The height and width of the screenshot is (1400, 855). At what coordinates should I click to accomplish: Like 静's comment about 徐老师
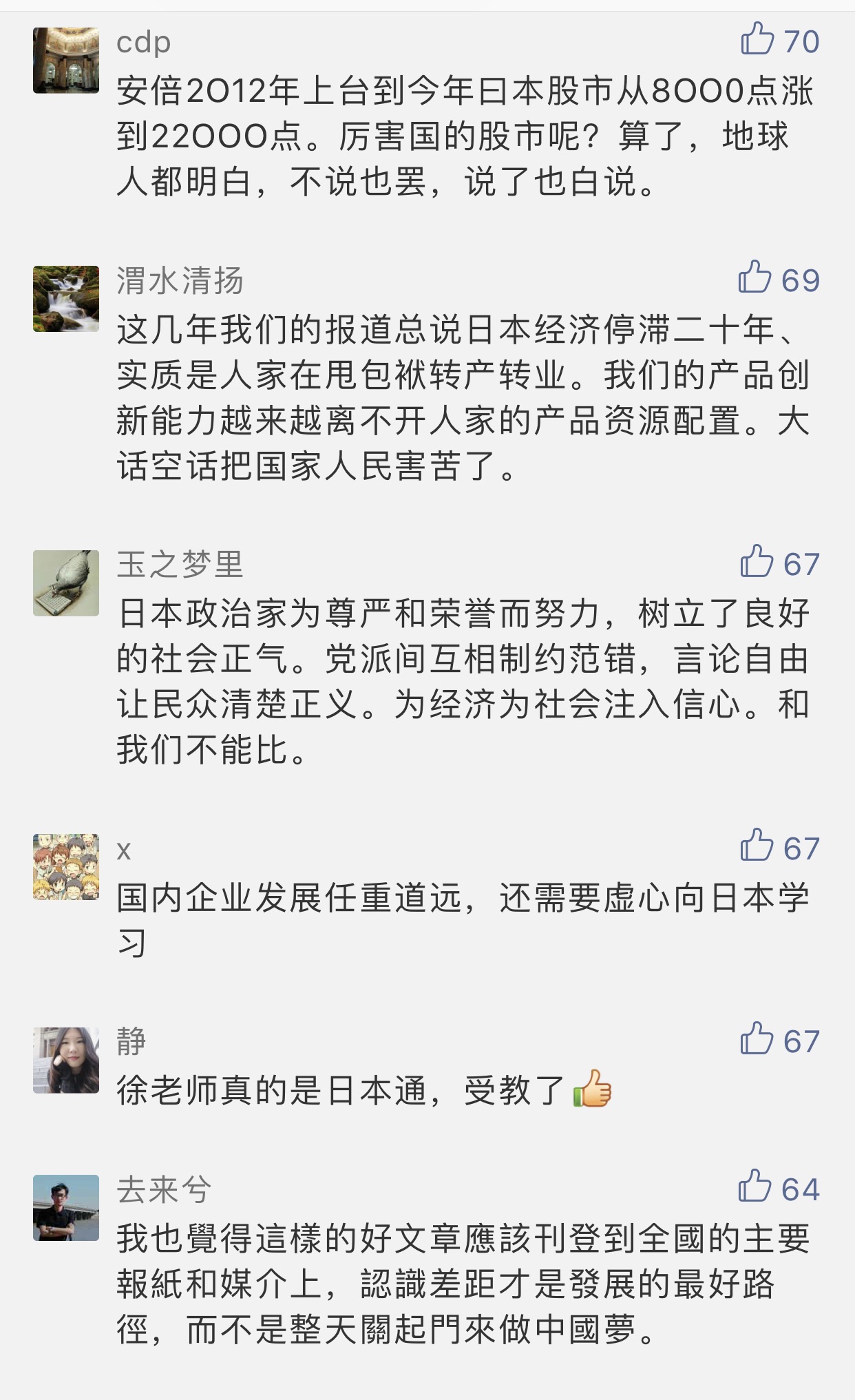(x=757, y=1038)
